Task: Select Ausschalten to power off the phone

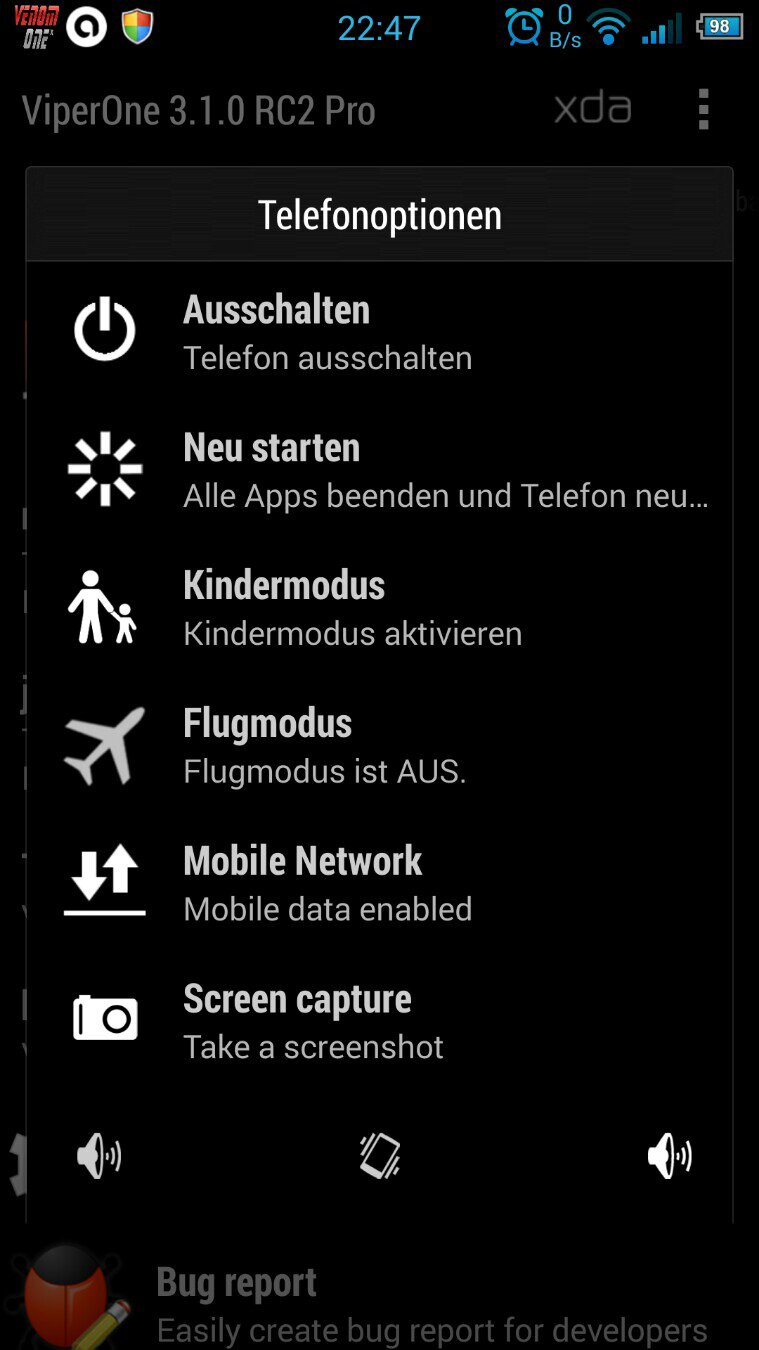Action: (x=379, y=331)
